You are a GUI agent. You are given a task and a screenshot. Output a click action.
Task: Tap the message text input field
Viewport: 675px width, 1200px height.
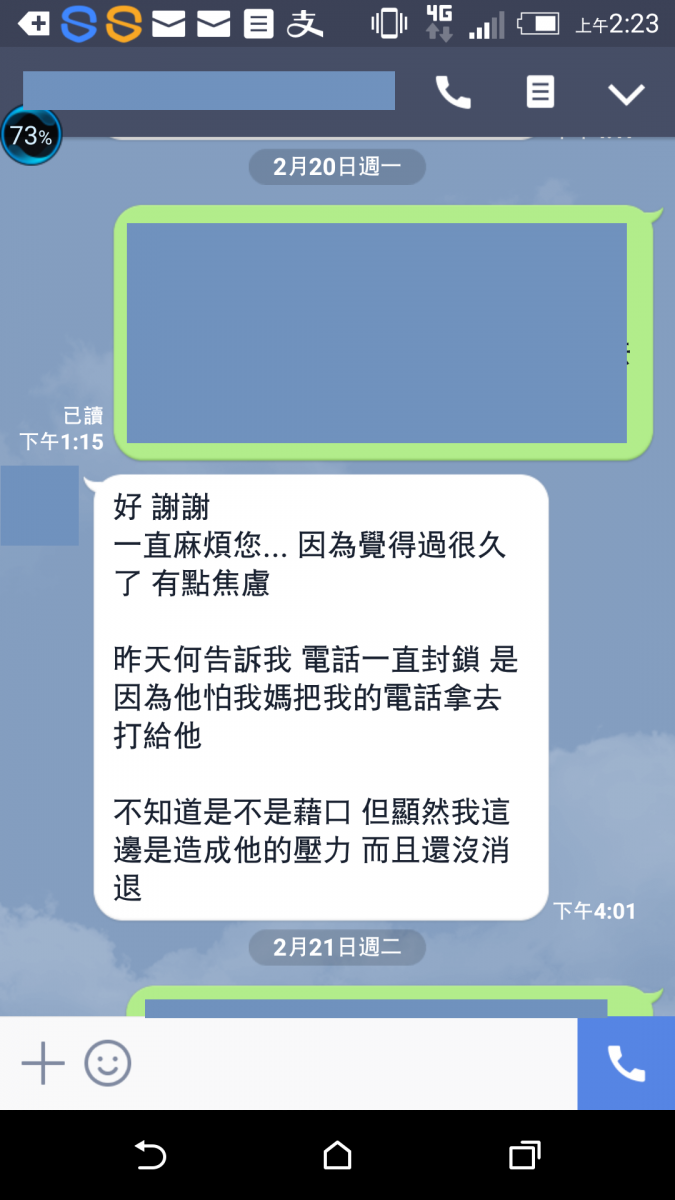pyautogui.click(x=350, y=1064)
